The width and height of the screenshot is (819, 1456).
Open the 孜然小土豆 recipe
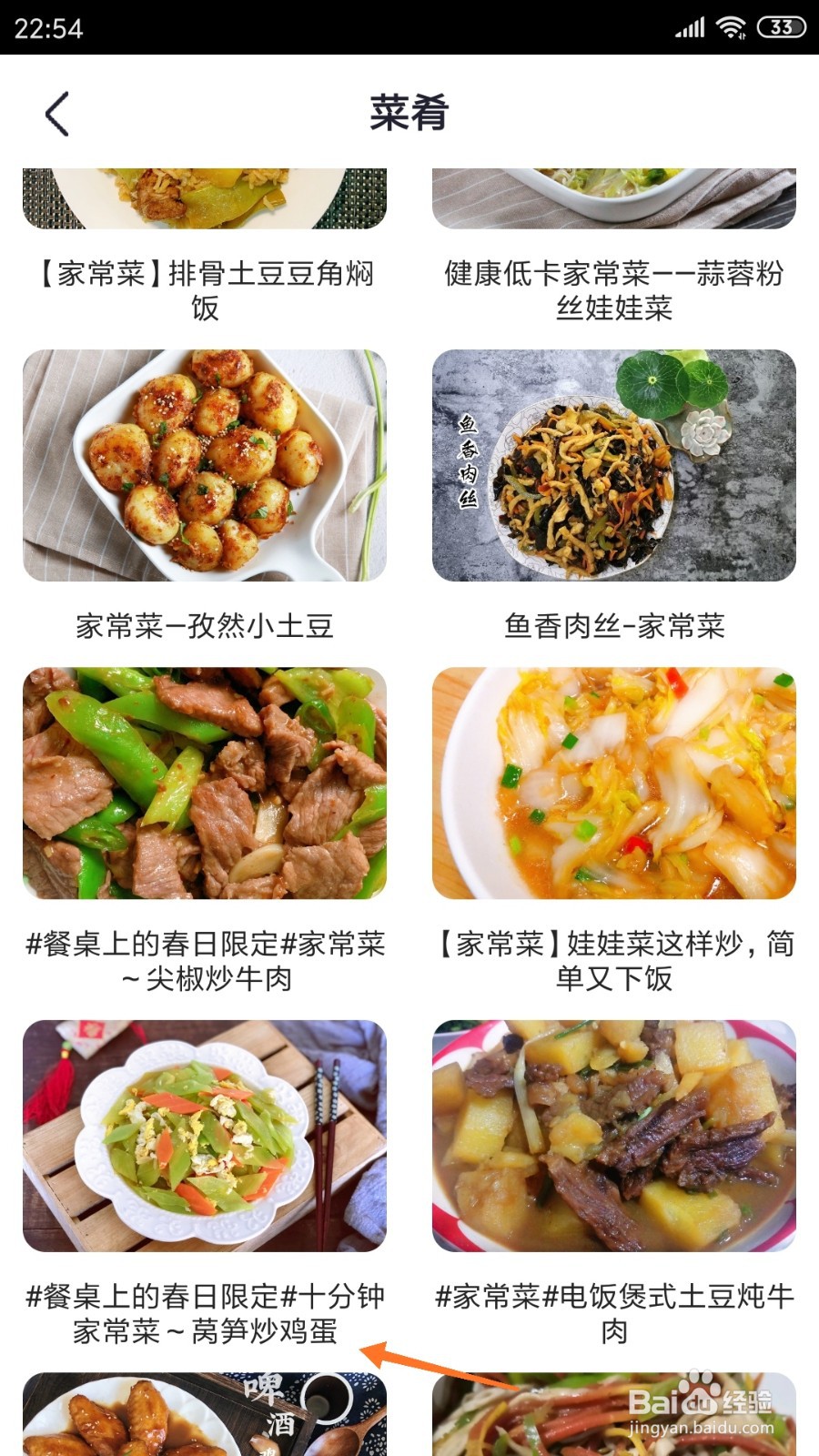click(205, 497)
